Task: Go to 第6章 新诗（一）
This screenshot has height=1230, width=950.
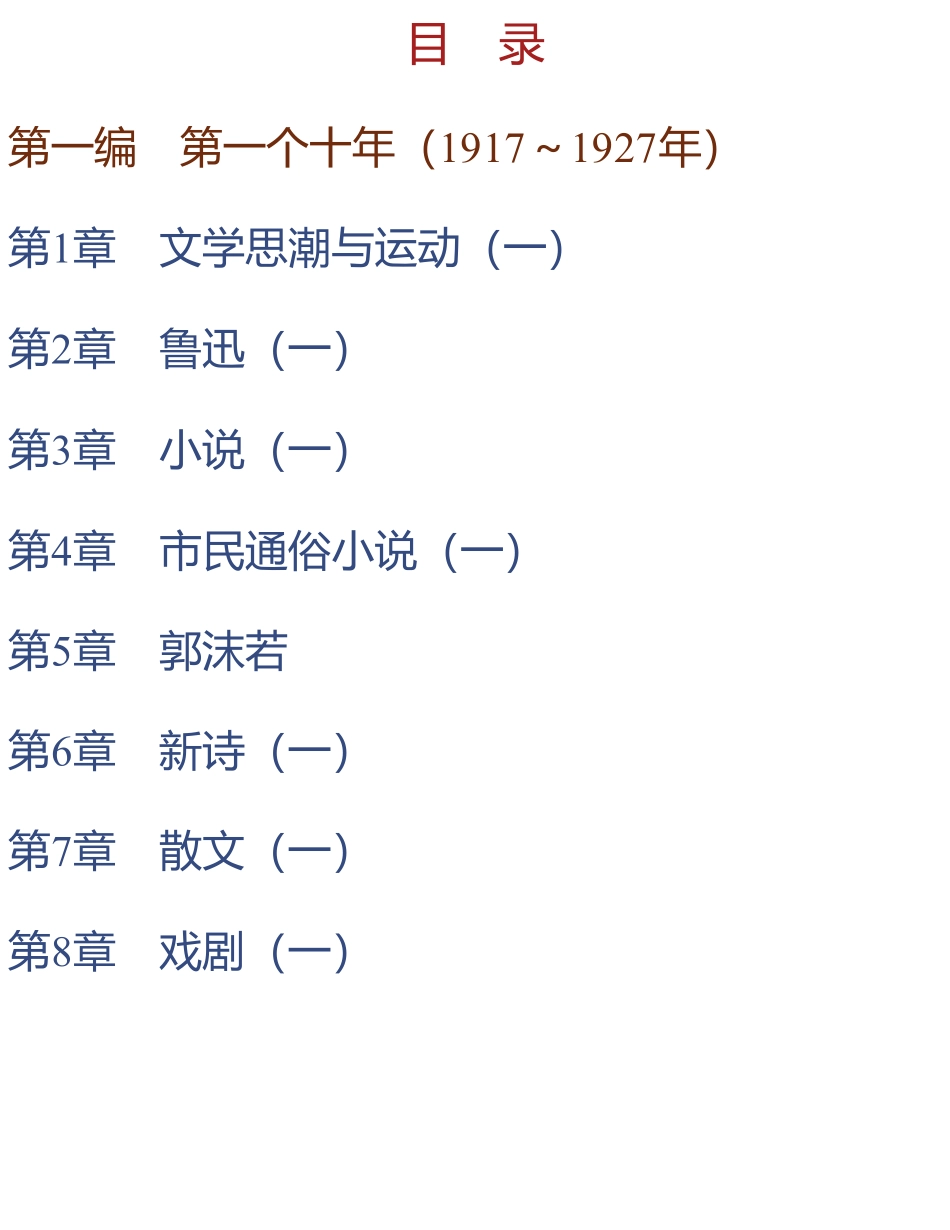Action: point(180,751)
